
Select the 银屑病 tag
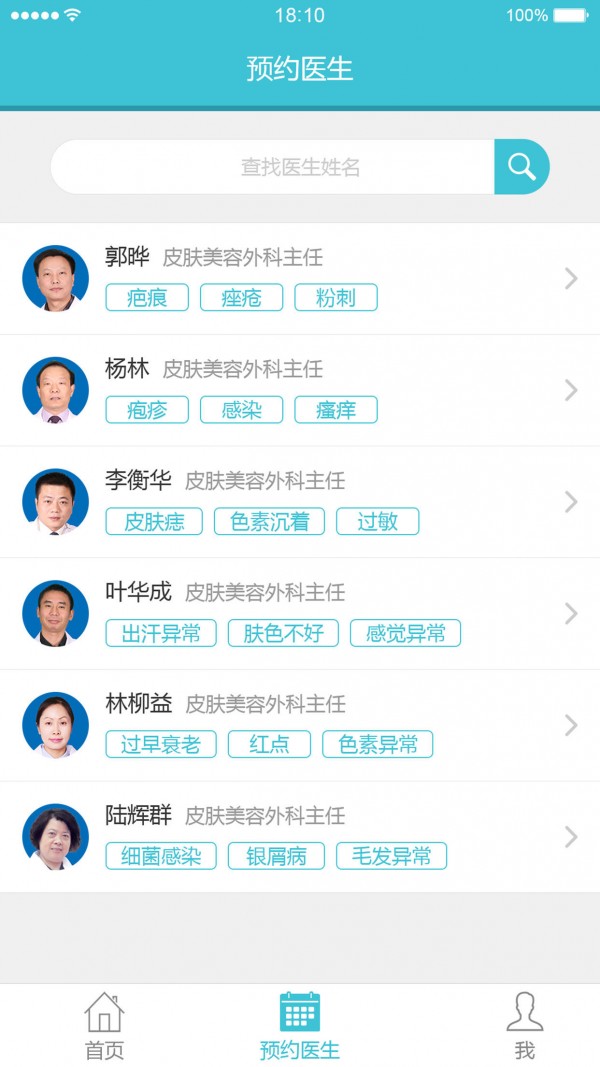point(276,856)
